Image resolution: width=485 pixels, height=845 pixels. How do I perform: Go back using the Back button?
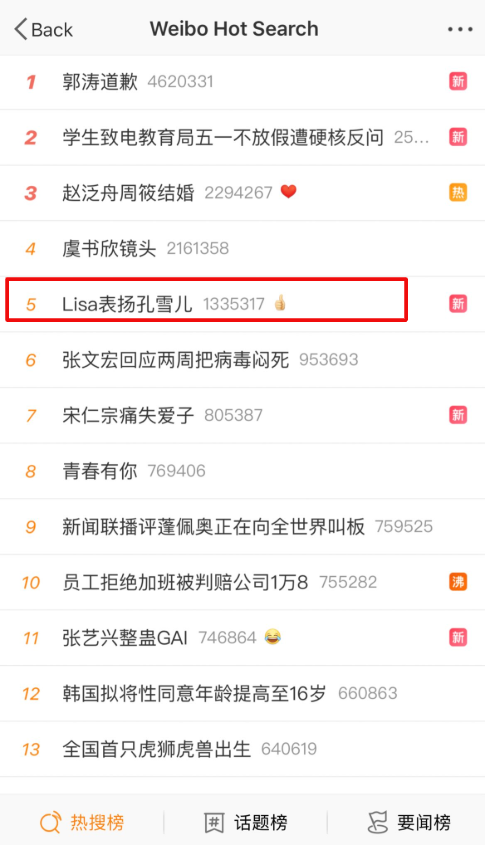(44, 29)
